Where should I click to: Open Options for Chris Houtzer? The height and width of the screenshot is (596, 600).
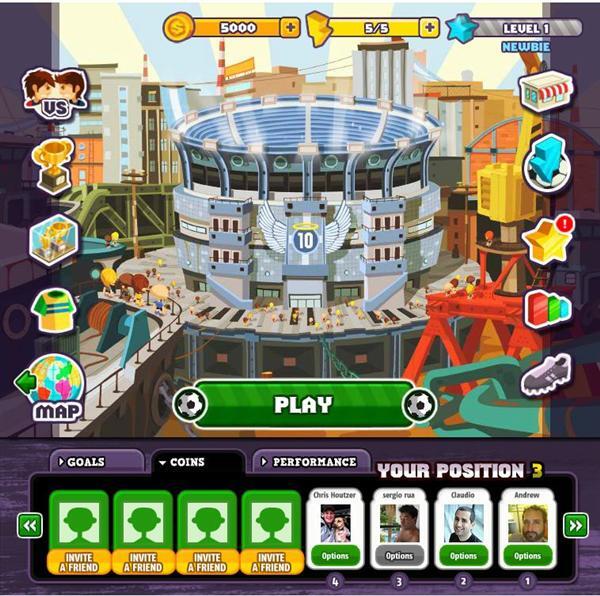pos(335,556)
